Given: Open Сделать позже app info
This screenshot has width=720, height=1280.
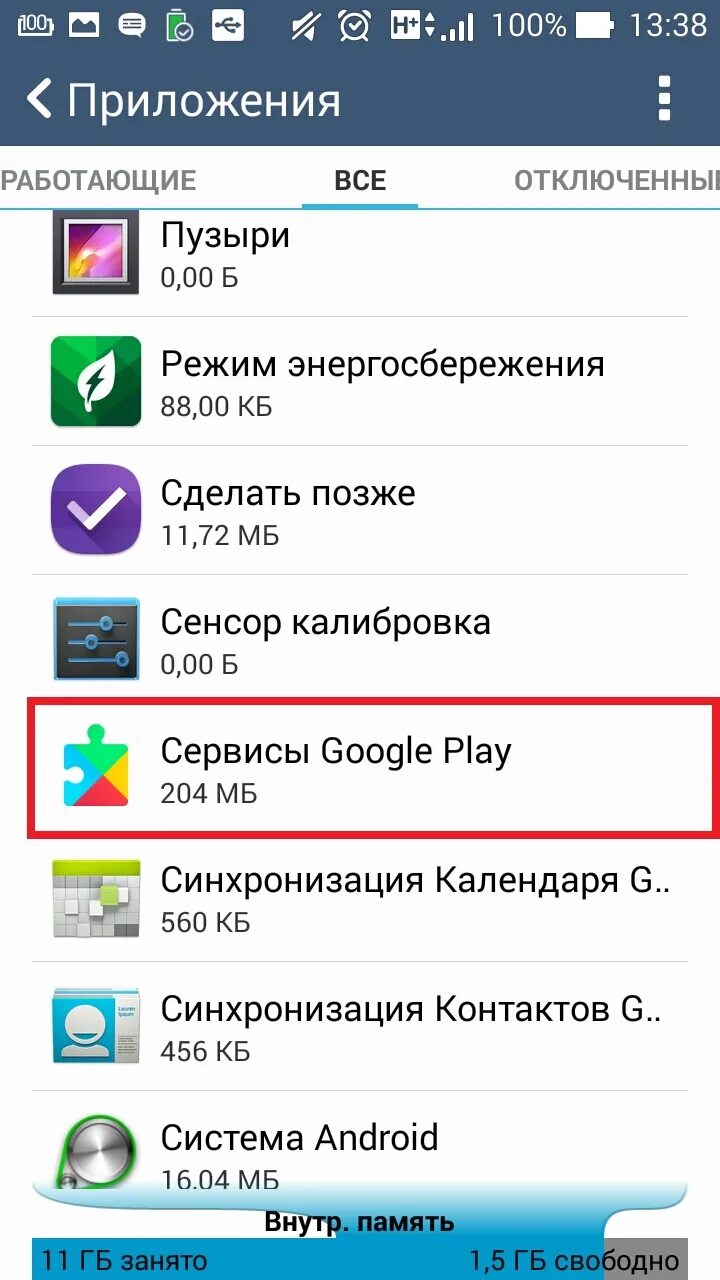Looking at the screenshot, I should (x=360, y=512).
